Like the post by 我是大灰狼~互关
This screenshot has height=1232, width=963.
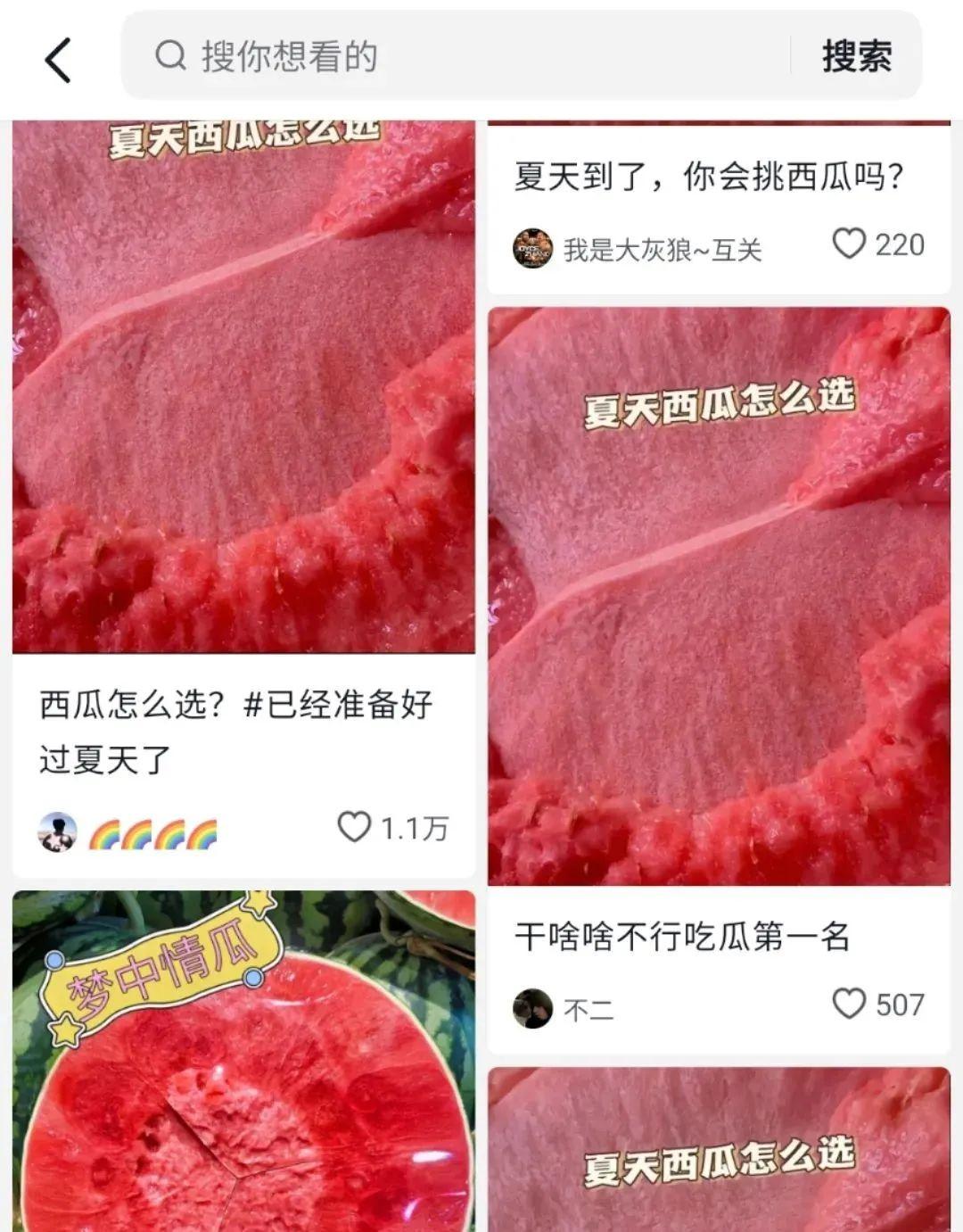coord(849,244)
